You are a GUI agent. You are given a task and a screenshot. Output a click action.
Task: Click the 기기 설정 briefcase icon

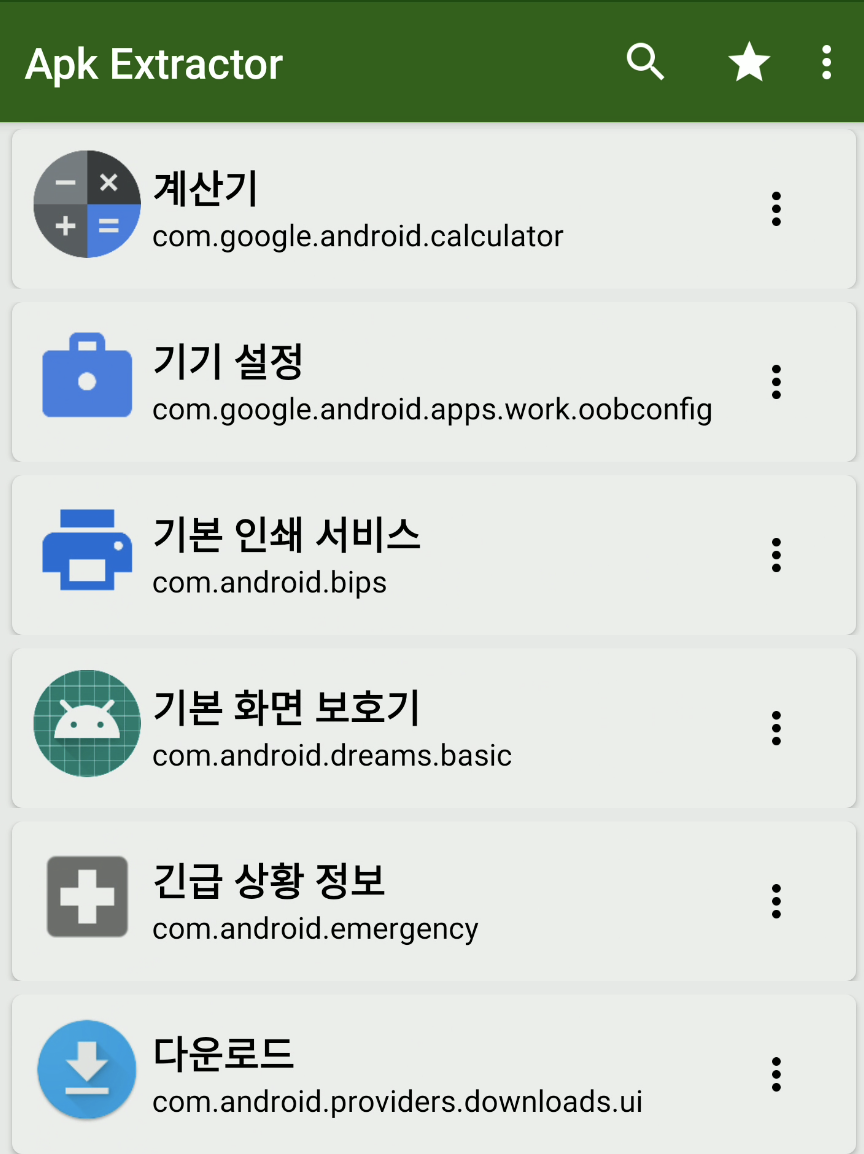click(86, 378)
